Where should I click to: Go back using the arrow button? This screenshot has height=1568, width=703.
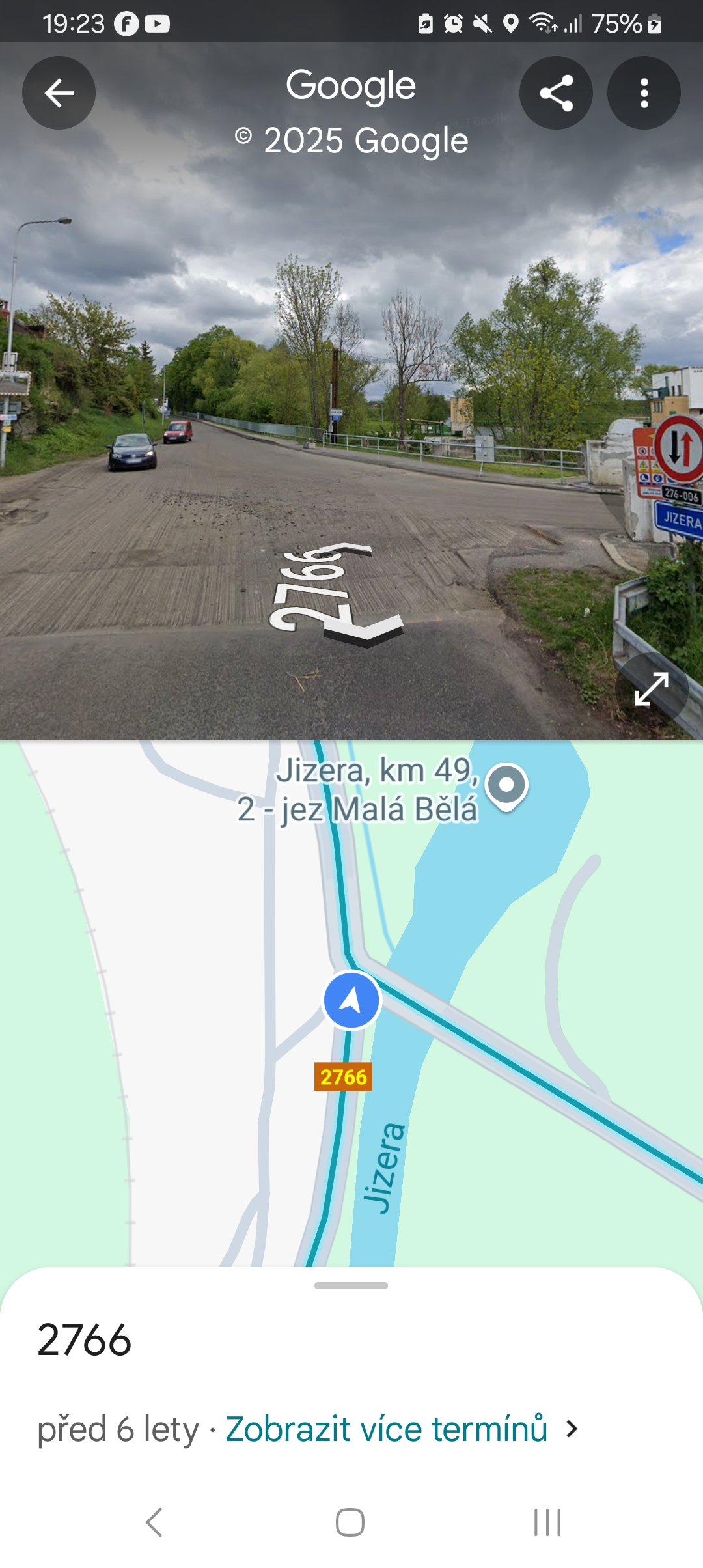coord(59,92)
